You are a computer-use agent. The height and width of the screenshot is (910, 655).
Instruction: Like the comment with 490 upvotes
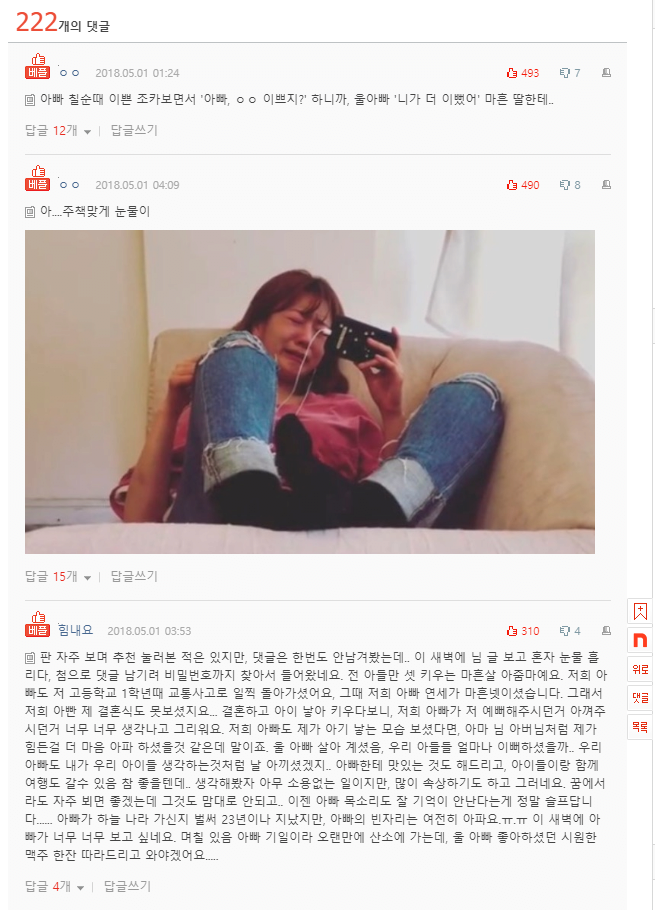tap(522, 185)
